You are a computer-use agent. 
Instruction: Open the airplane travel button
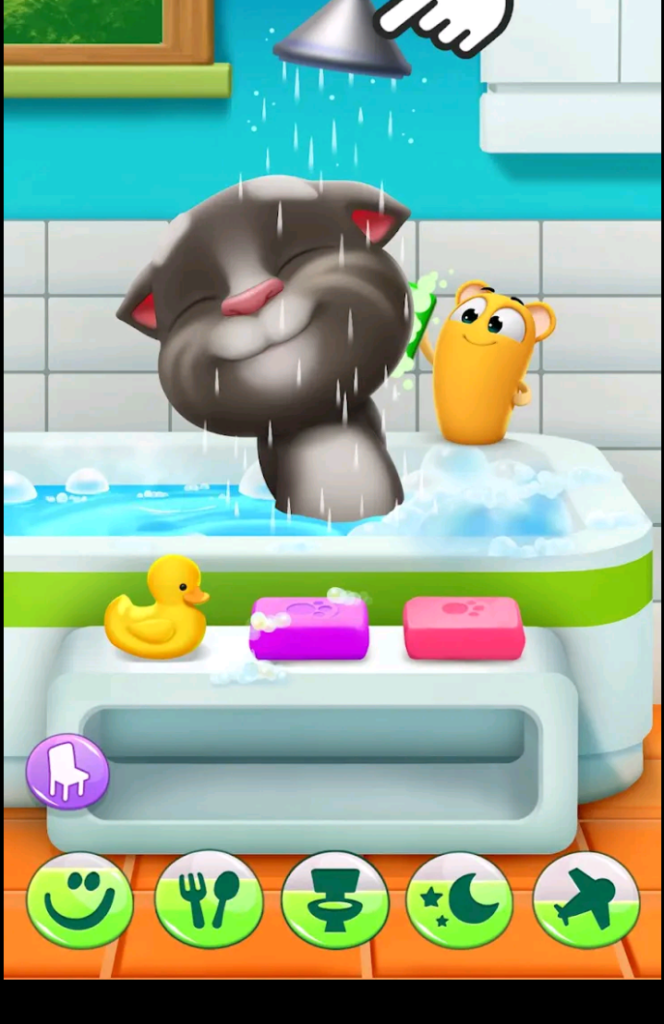point(586,900)
